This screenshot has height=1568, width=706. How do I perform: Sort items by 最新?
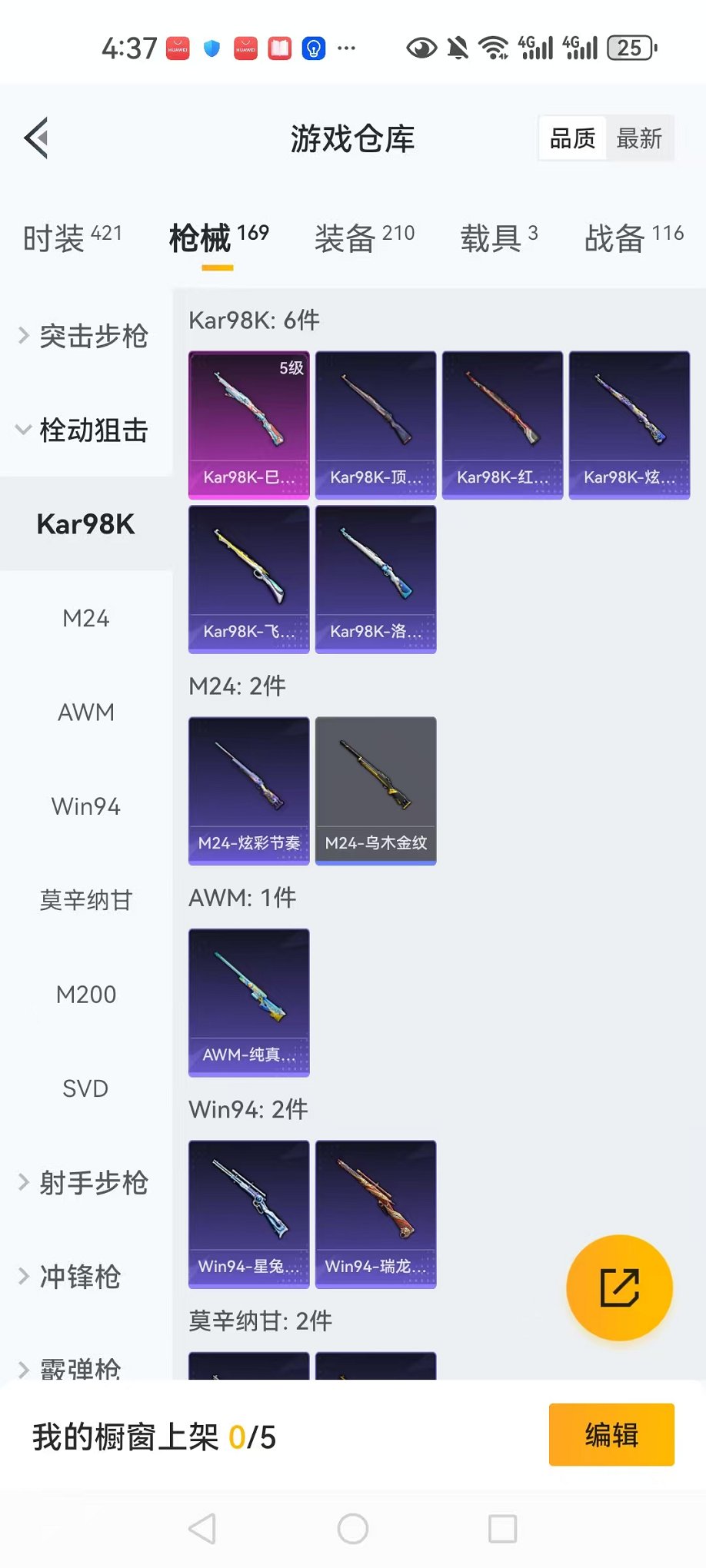tap(639, 139)
